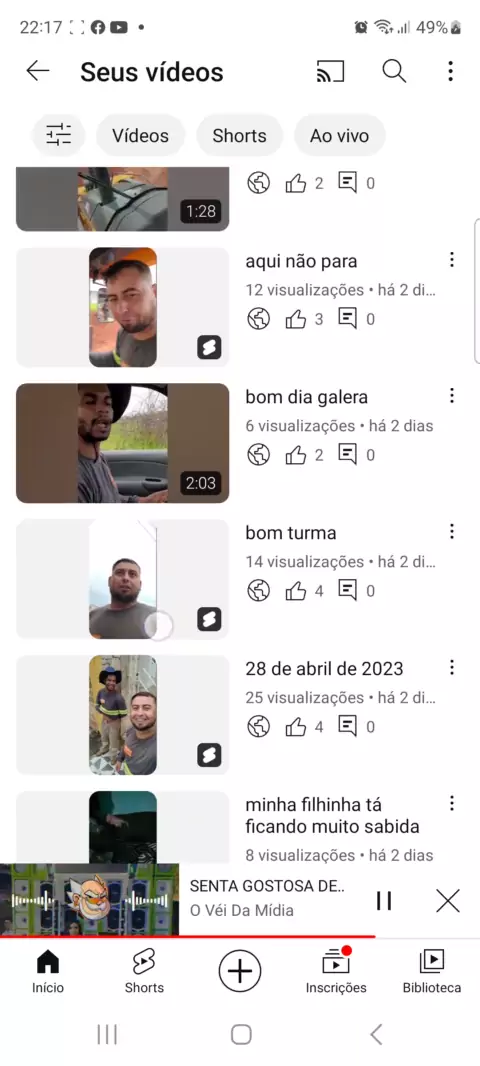Open search in Seus vídeos
Viewport: 480px width, 1066px height.
(x=394, y=71)
